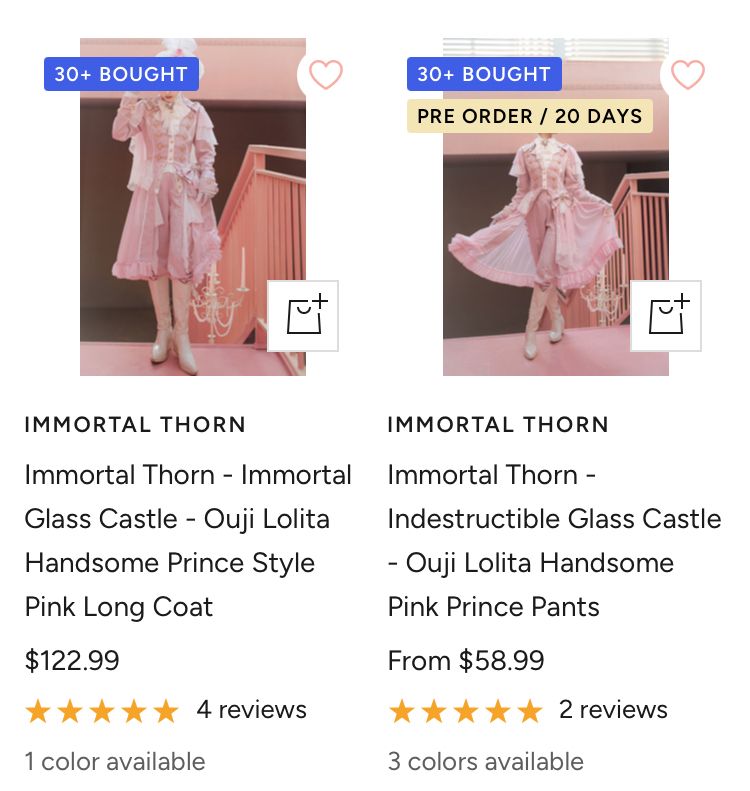Add Pink Prince Pants to wishlist

point(688,74)
